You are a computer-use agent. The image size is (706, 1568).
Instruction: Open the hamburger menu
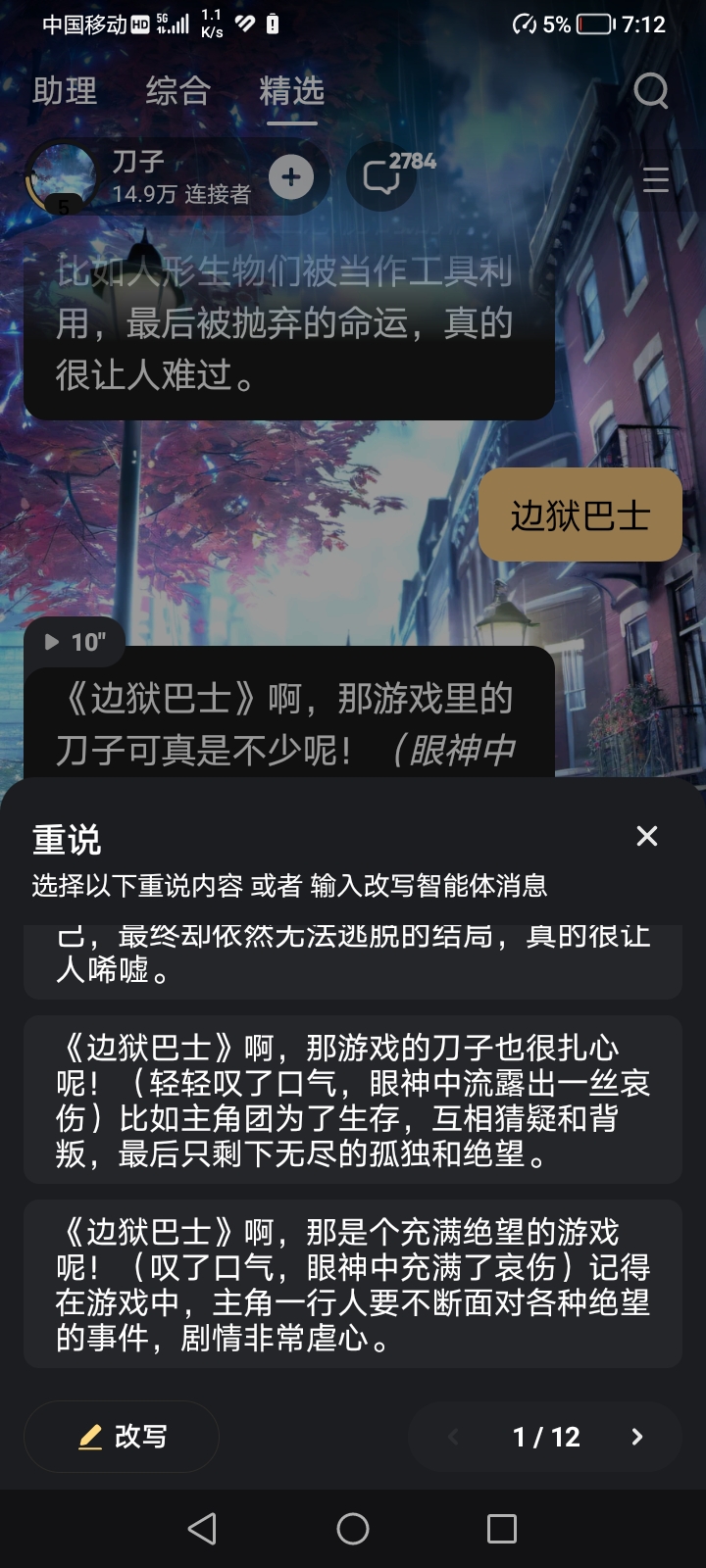[x=655, y=180]
